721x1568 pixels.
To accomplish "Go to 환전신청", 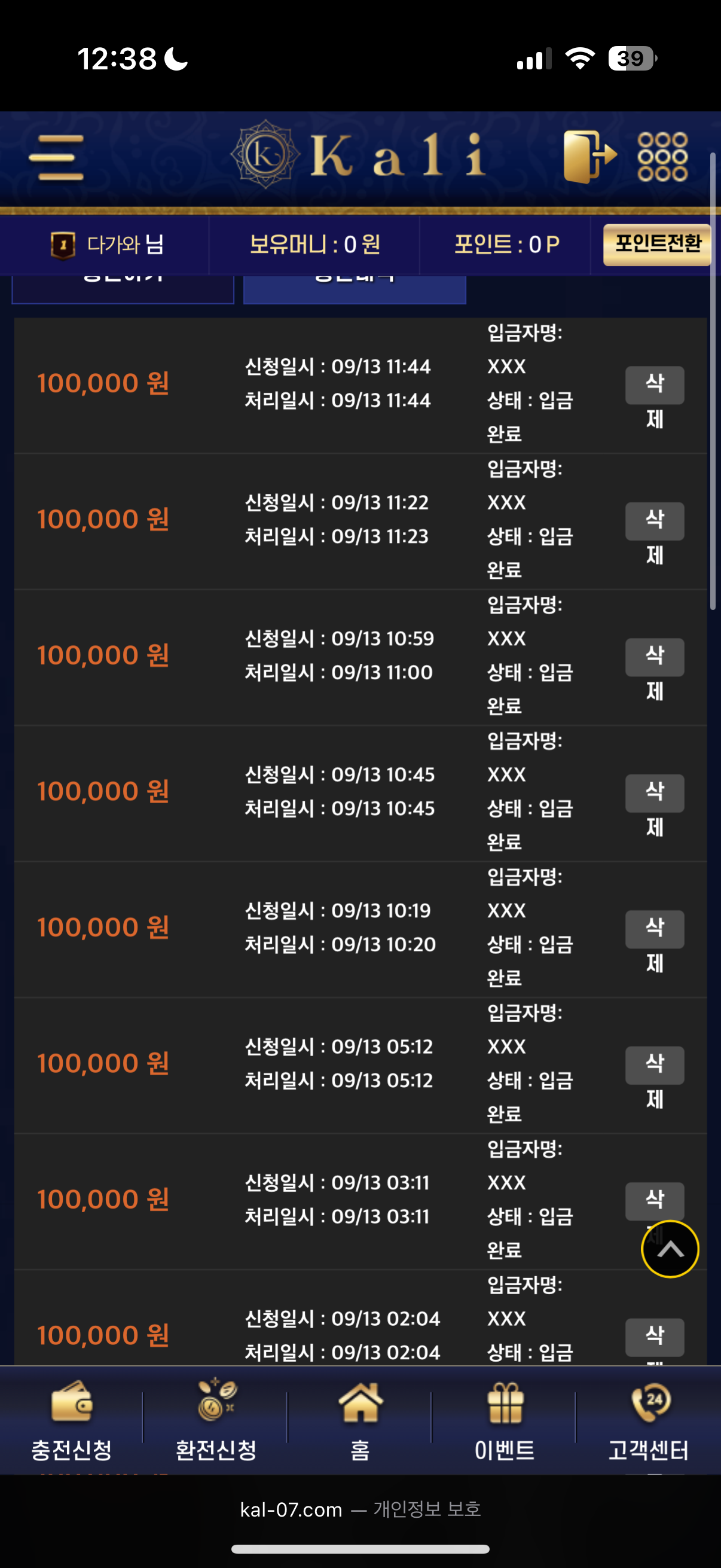I will click(x=216, y=1420).
